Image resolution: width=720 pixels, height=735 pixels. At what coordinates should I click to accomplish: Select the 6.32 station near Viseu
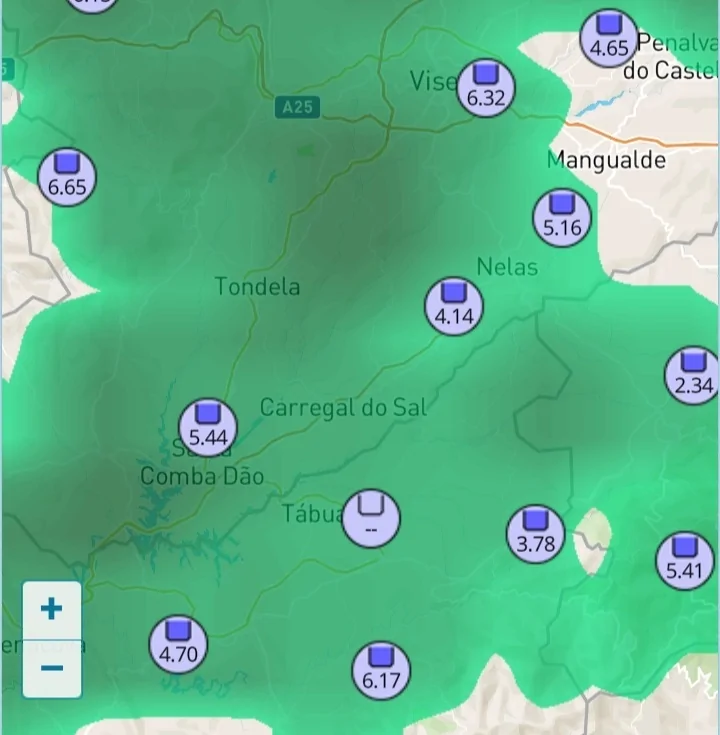(486, 87)
